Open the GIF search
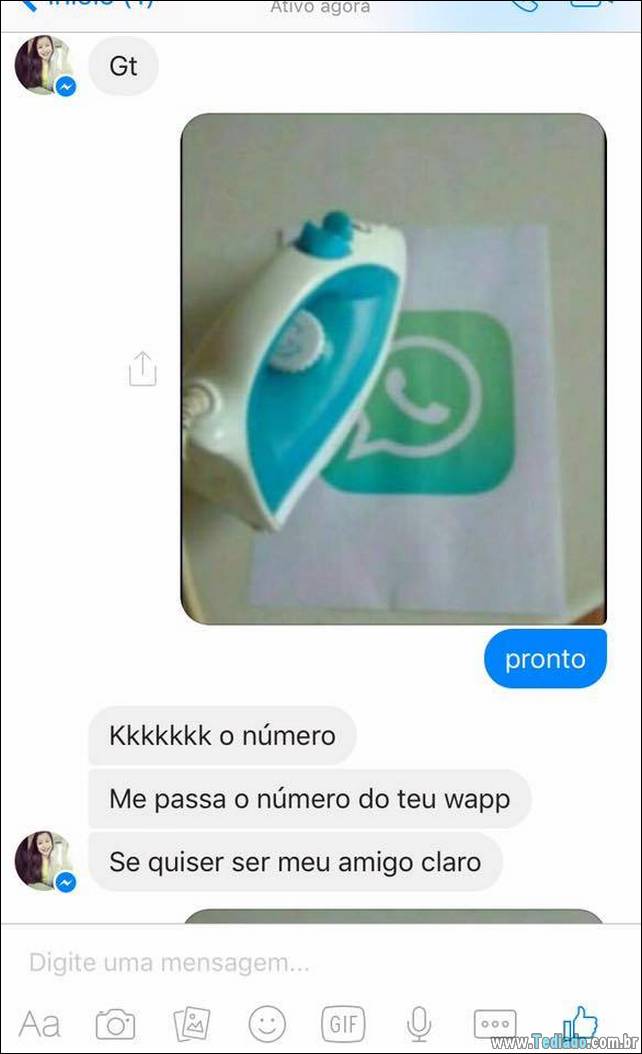 pyautogui.click(x=344, y=1024)
